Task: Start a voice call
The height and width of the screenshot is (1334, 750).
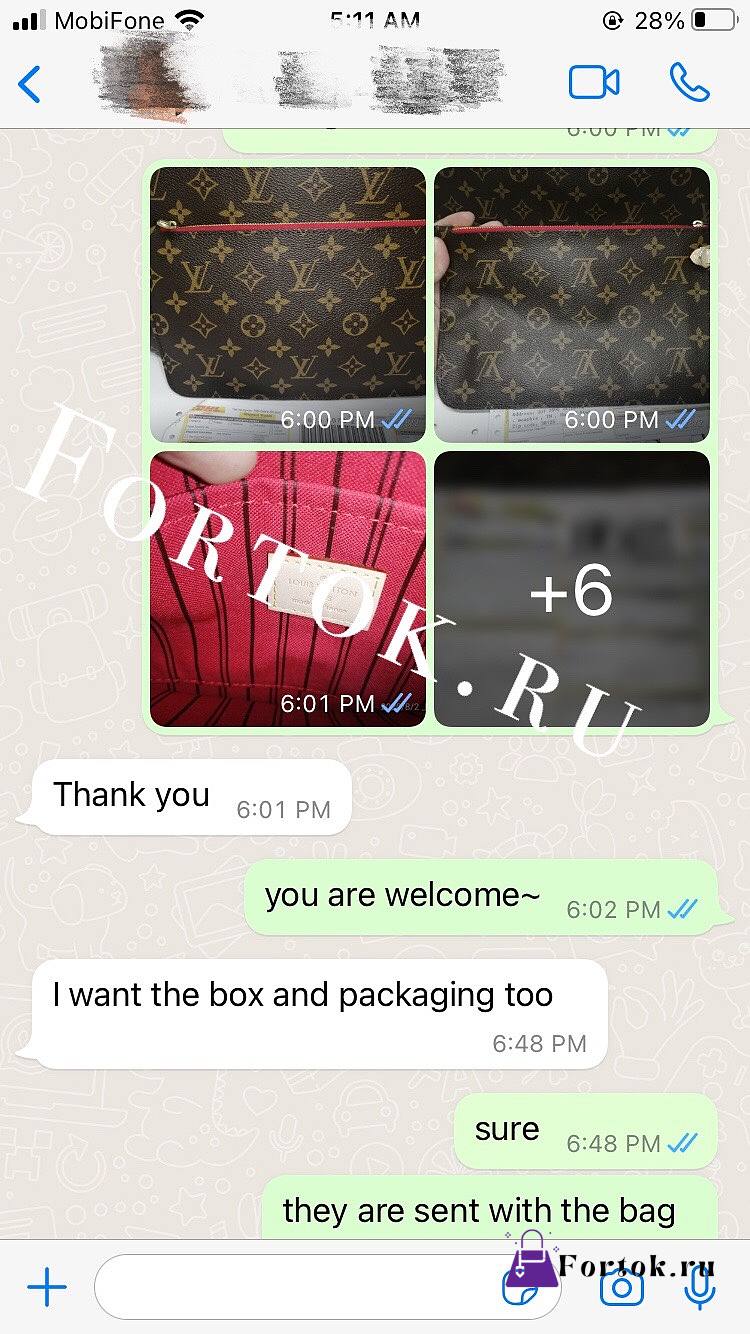Action: click(x=689, y=83)
